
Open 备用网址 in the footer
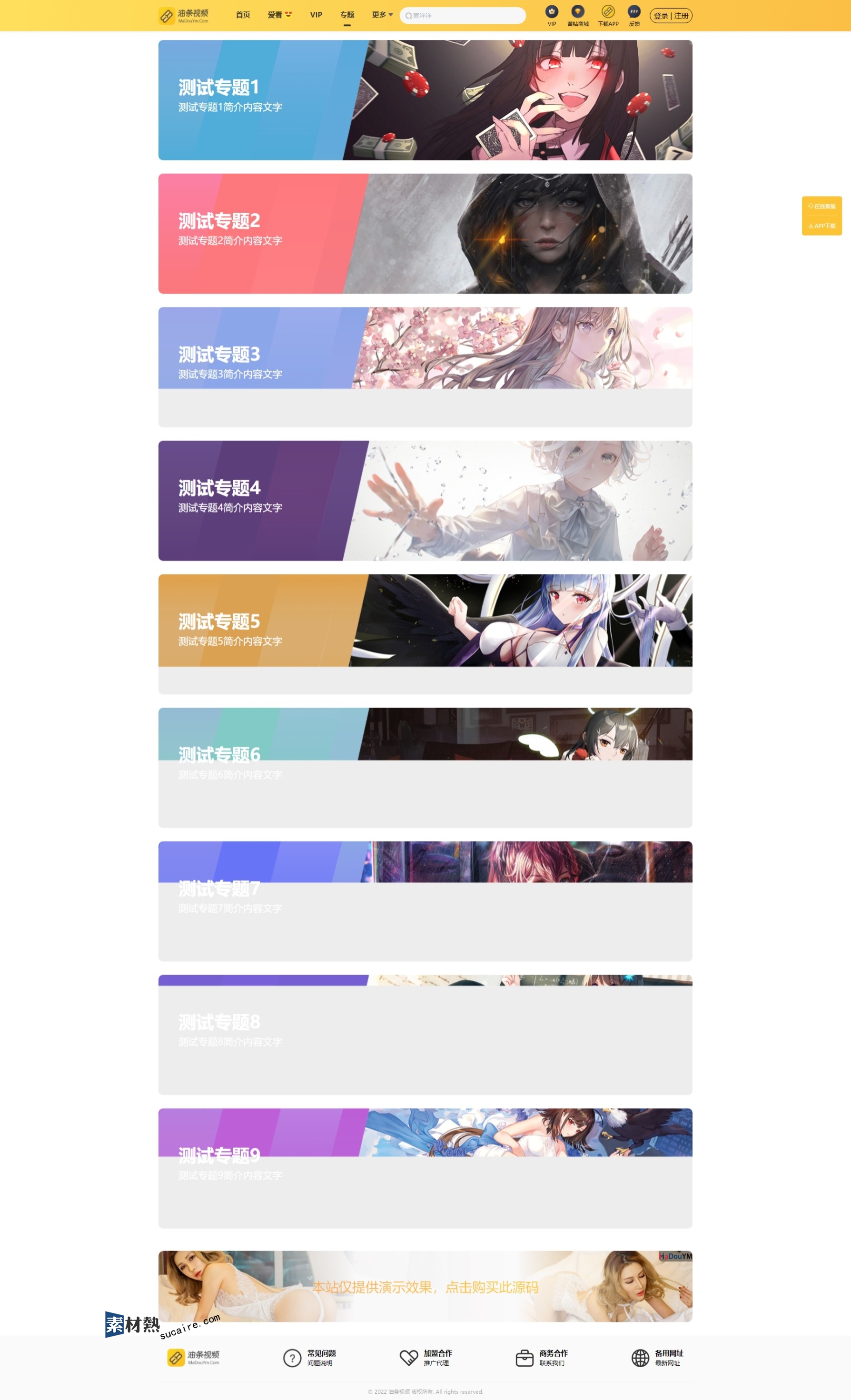pyautogui.click(x=658, y=1357)
